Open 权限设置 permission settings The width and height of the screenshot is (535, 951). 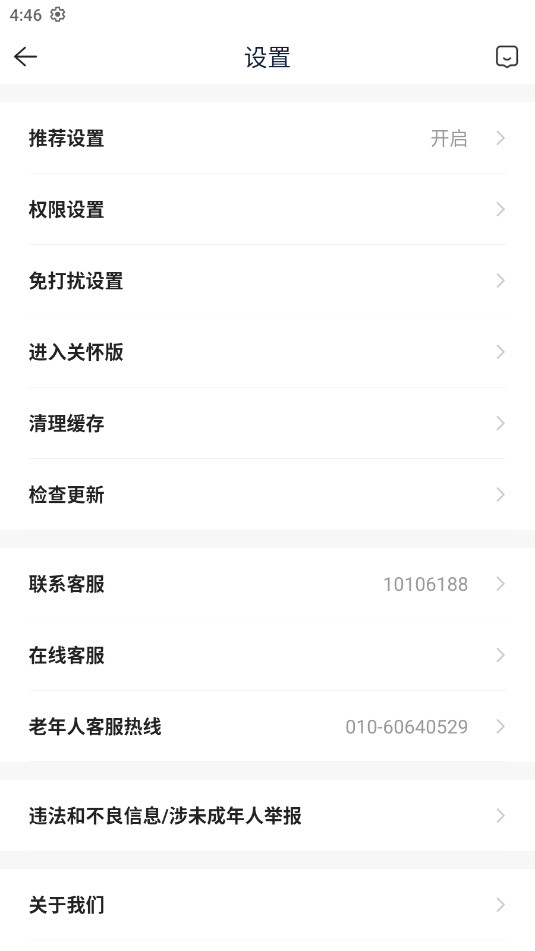(268, 210)
